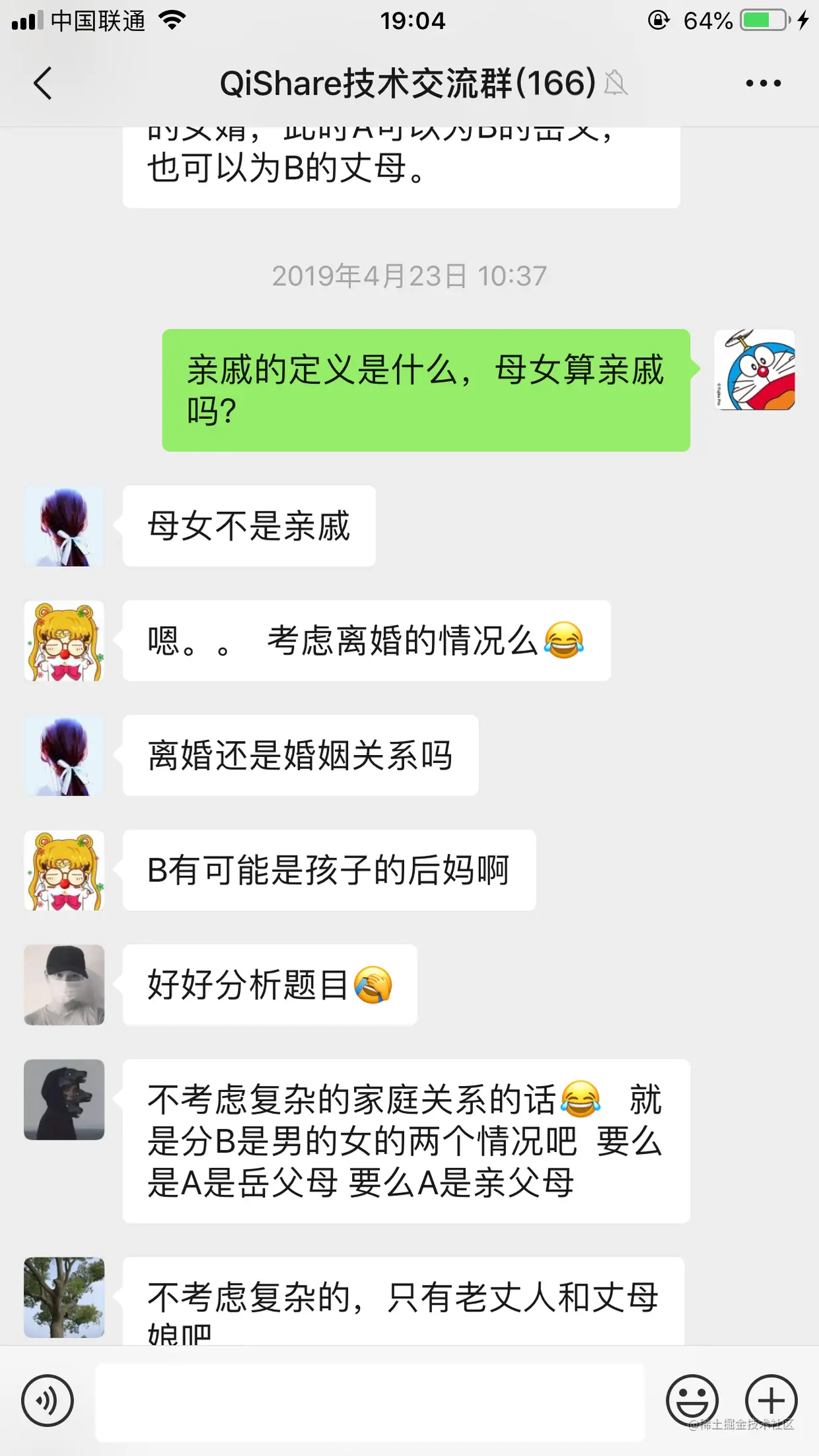Open my Doraemon avatar profile
This screenshot has width=819, height=1456.
[x=755, y=370]
